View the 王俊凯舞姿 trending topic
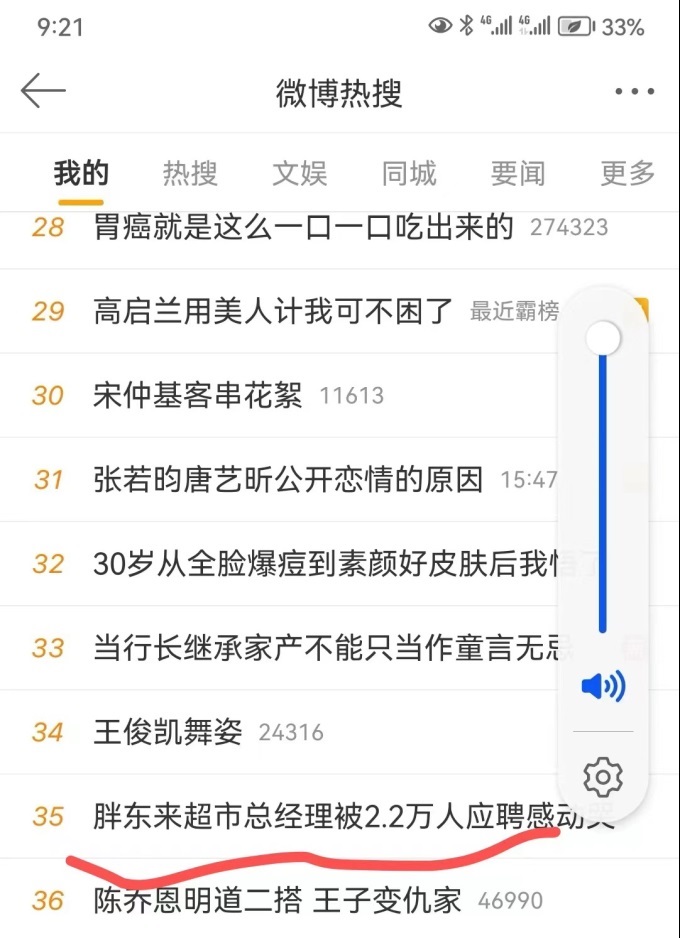The height and width of the screenshot is (938, 680). pyautogui.click(x=167, y=732)
